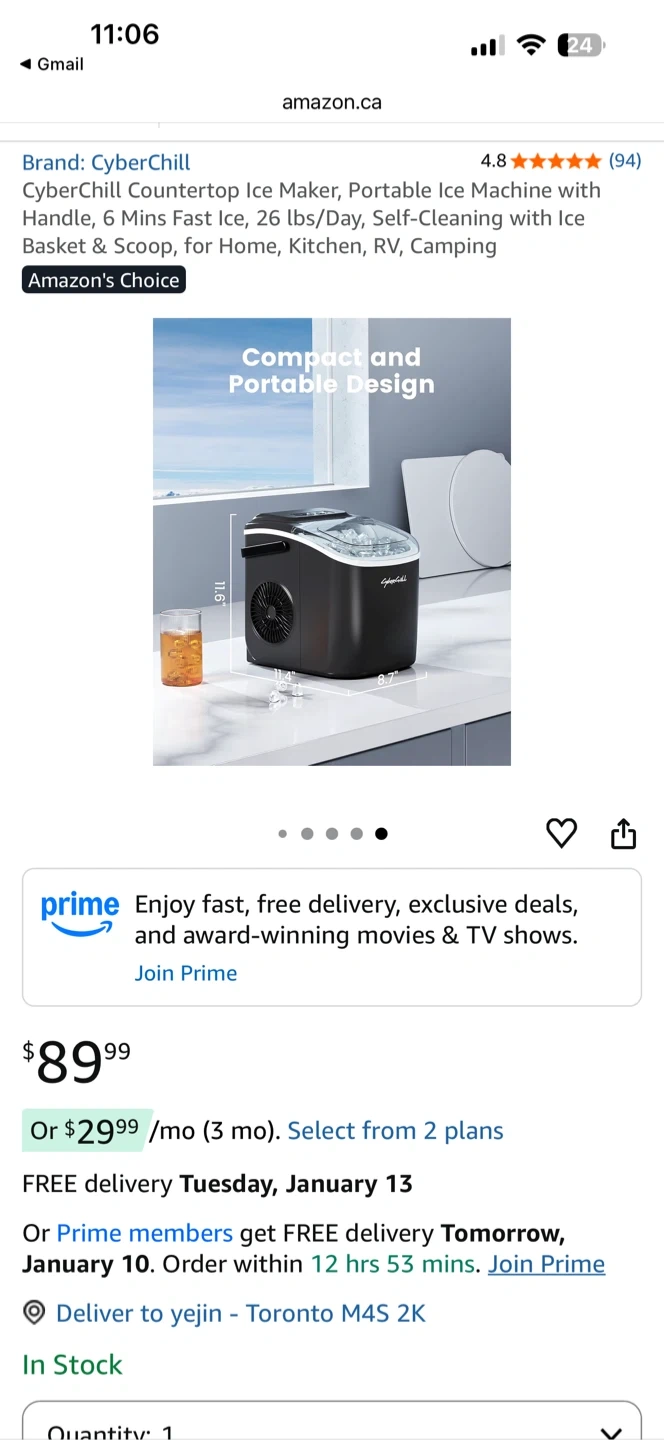This screenshot has width=664, height=1440.
Task: Tap Join Prime in the banner
Action: [186, 973]
